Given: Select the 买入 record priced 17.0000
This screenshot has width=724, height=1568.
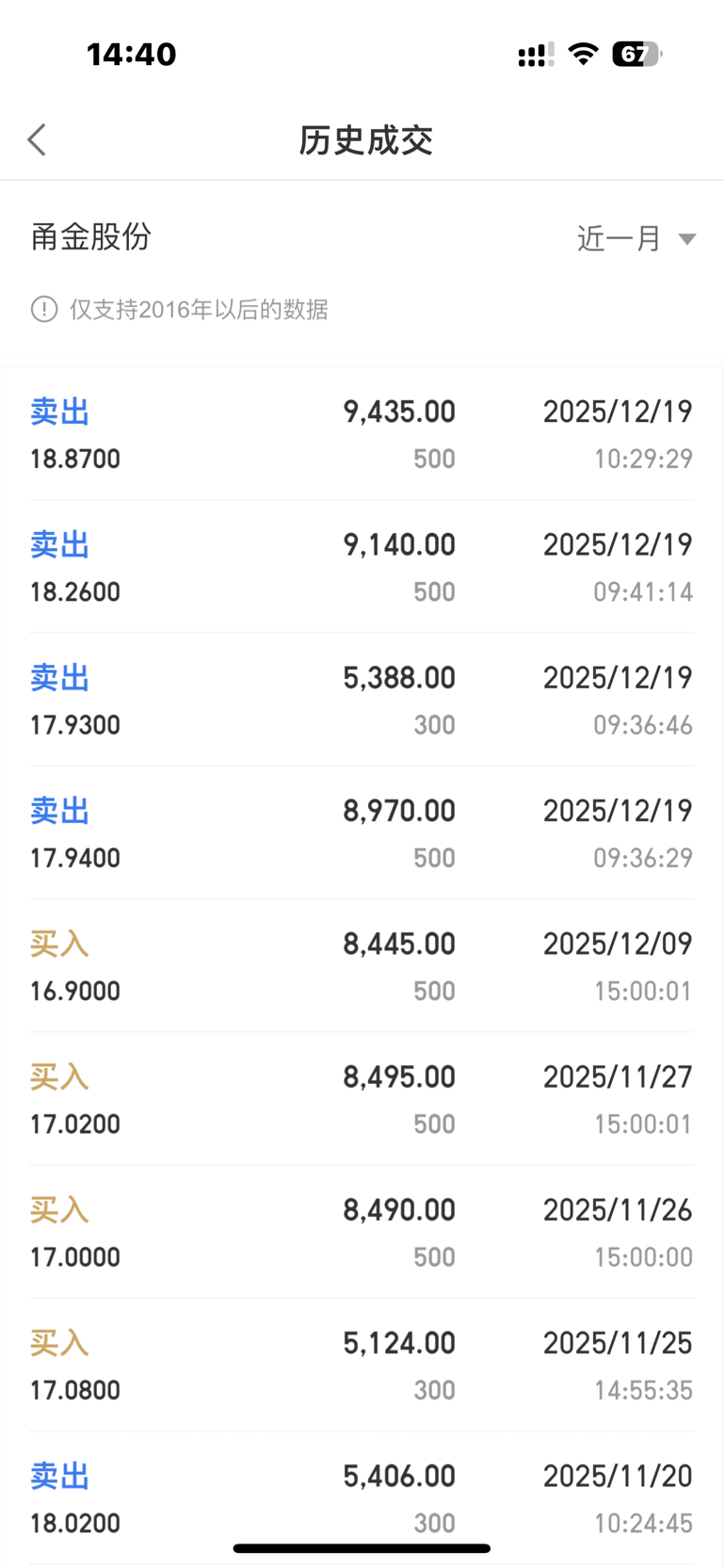Looking at the screenshot, I should (362, 1231).
